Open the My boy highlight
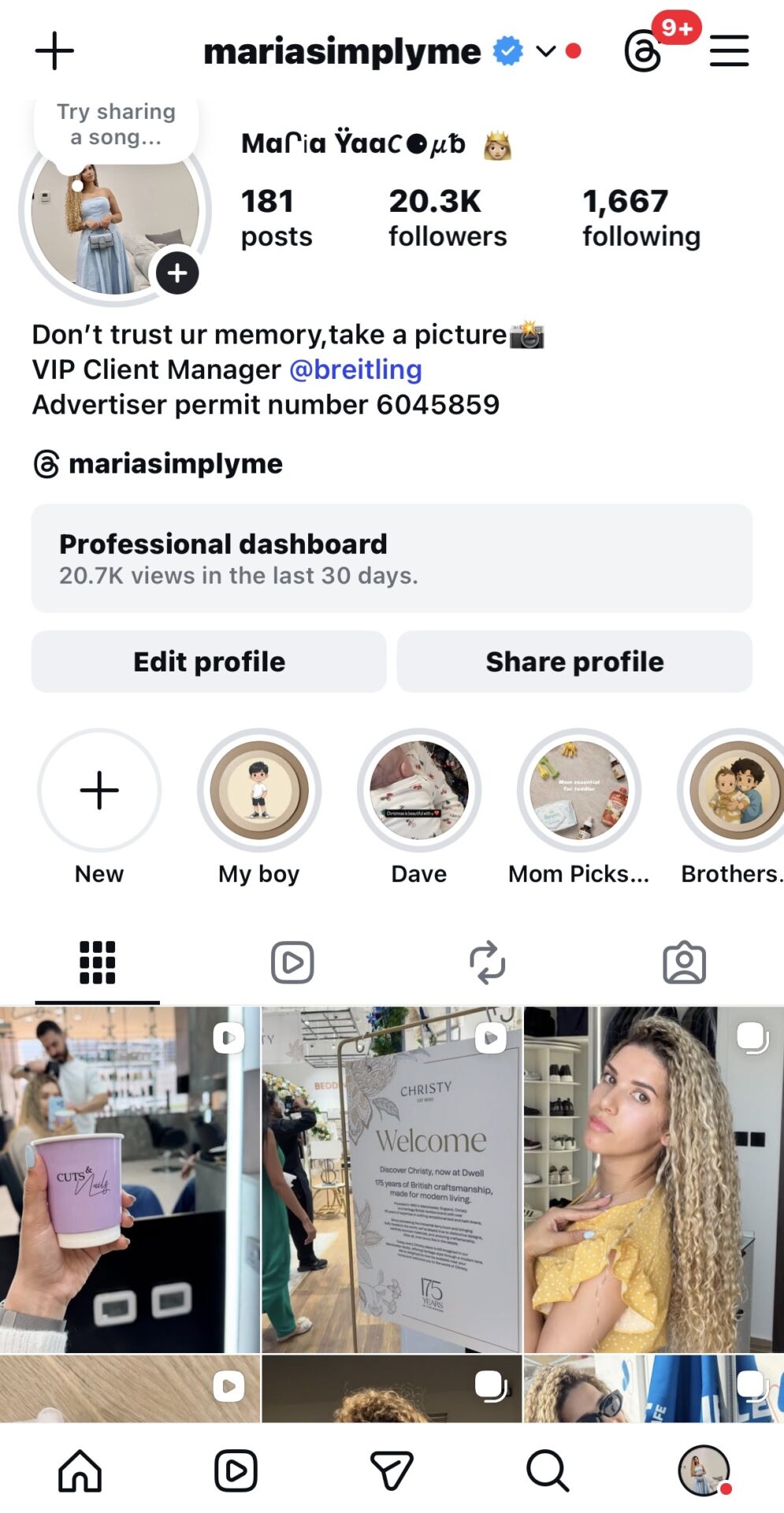The image size is (784, 1513). pos(259,790)
